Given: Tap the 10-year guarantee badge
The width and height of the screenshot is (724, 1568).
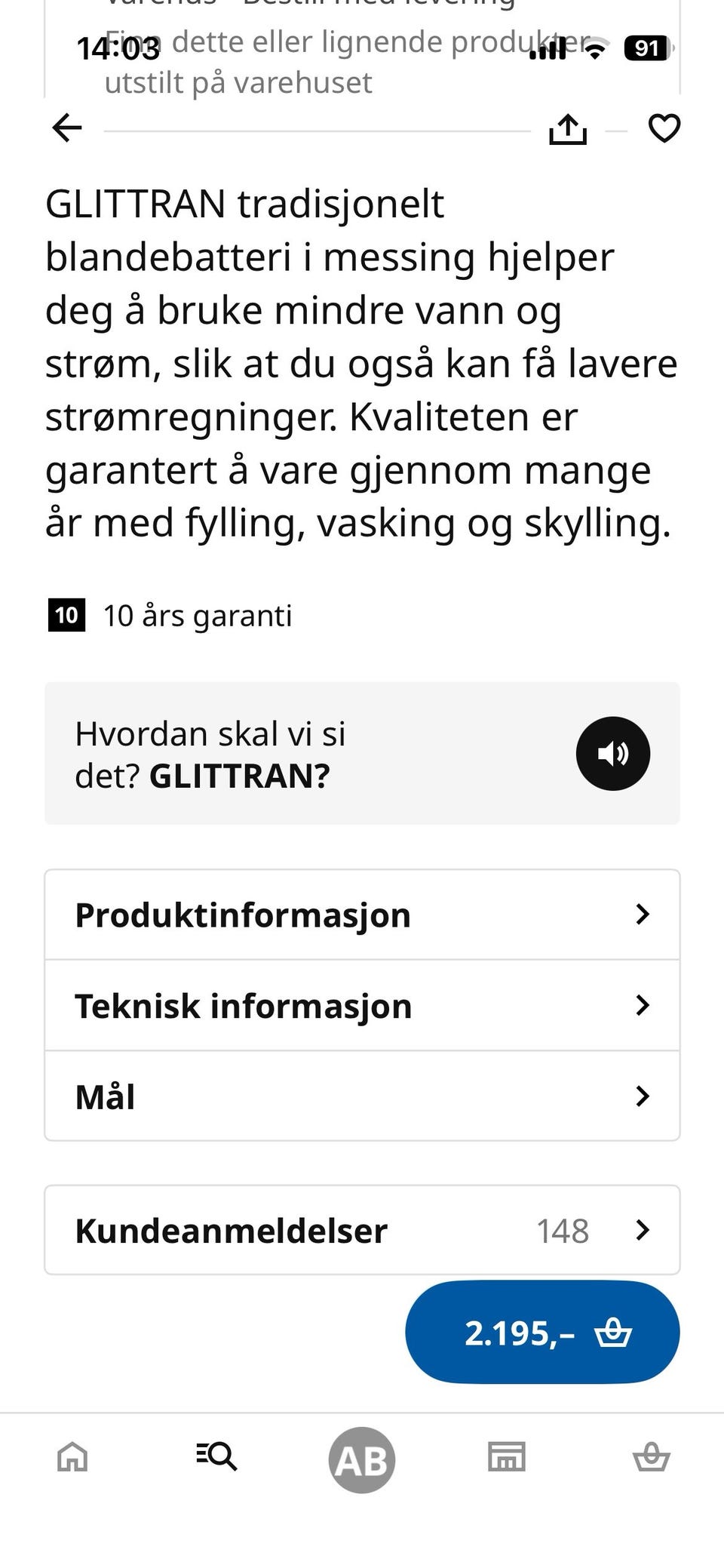Looking at the screenshot, I should pos(66,615).
